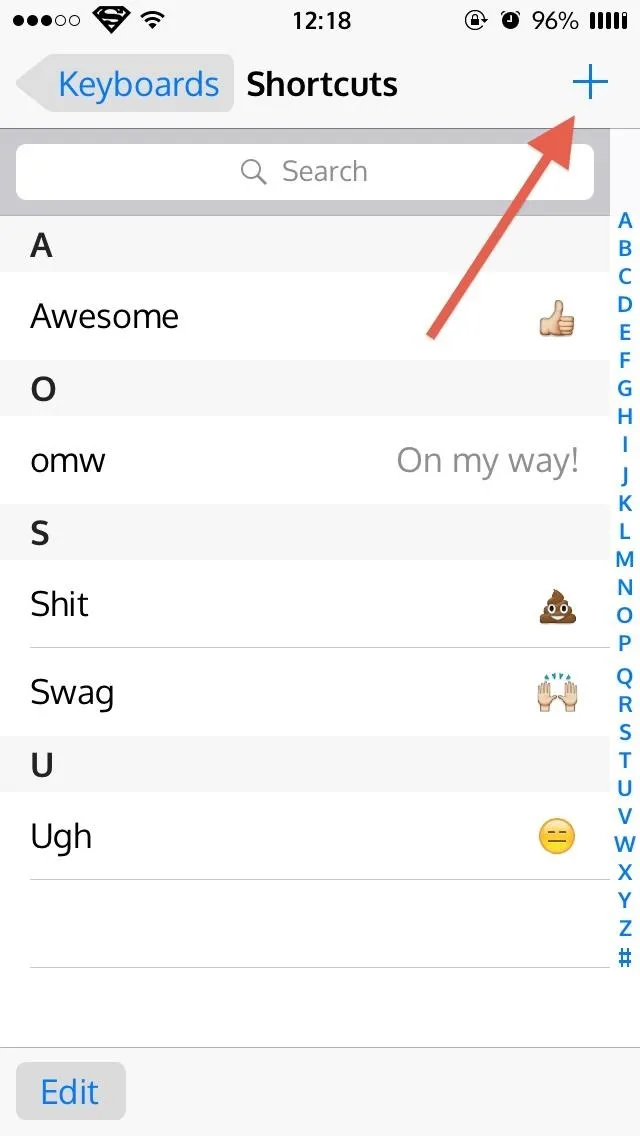Jump to letter U in index

625,788
